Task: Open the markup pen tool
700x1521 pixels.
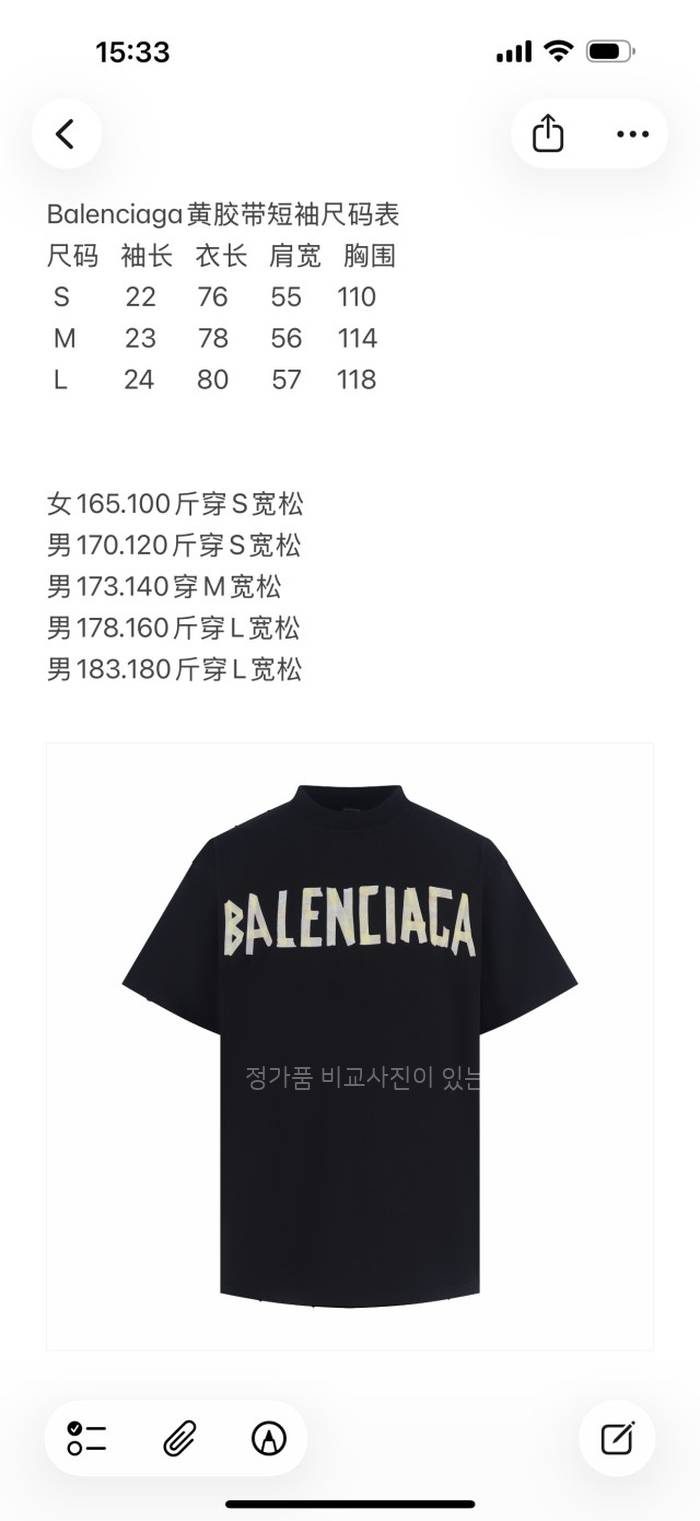Action: 268,1438
